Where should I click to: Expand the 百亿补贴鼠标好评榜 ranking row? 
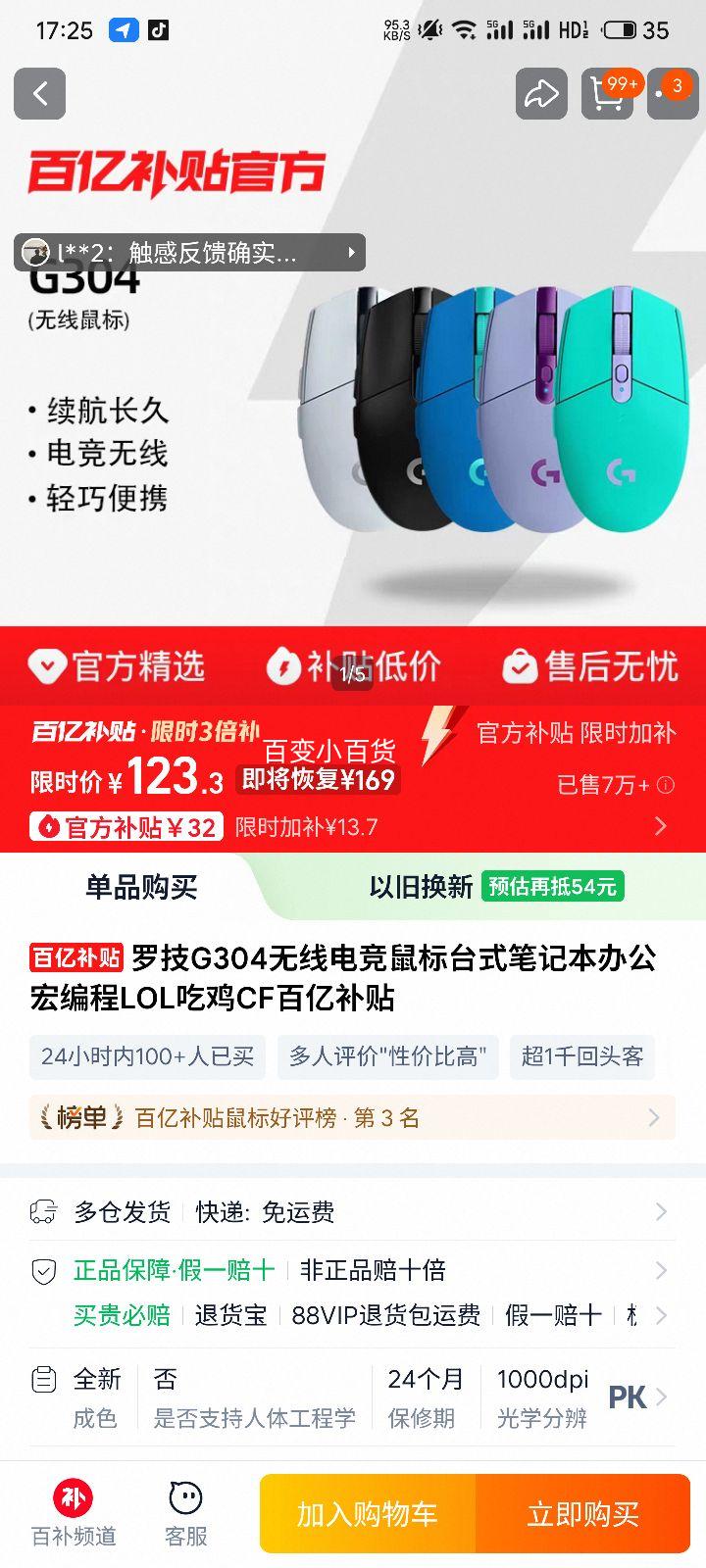(353, 1117)
